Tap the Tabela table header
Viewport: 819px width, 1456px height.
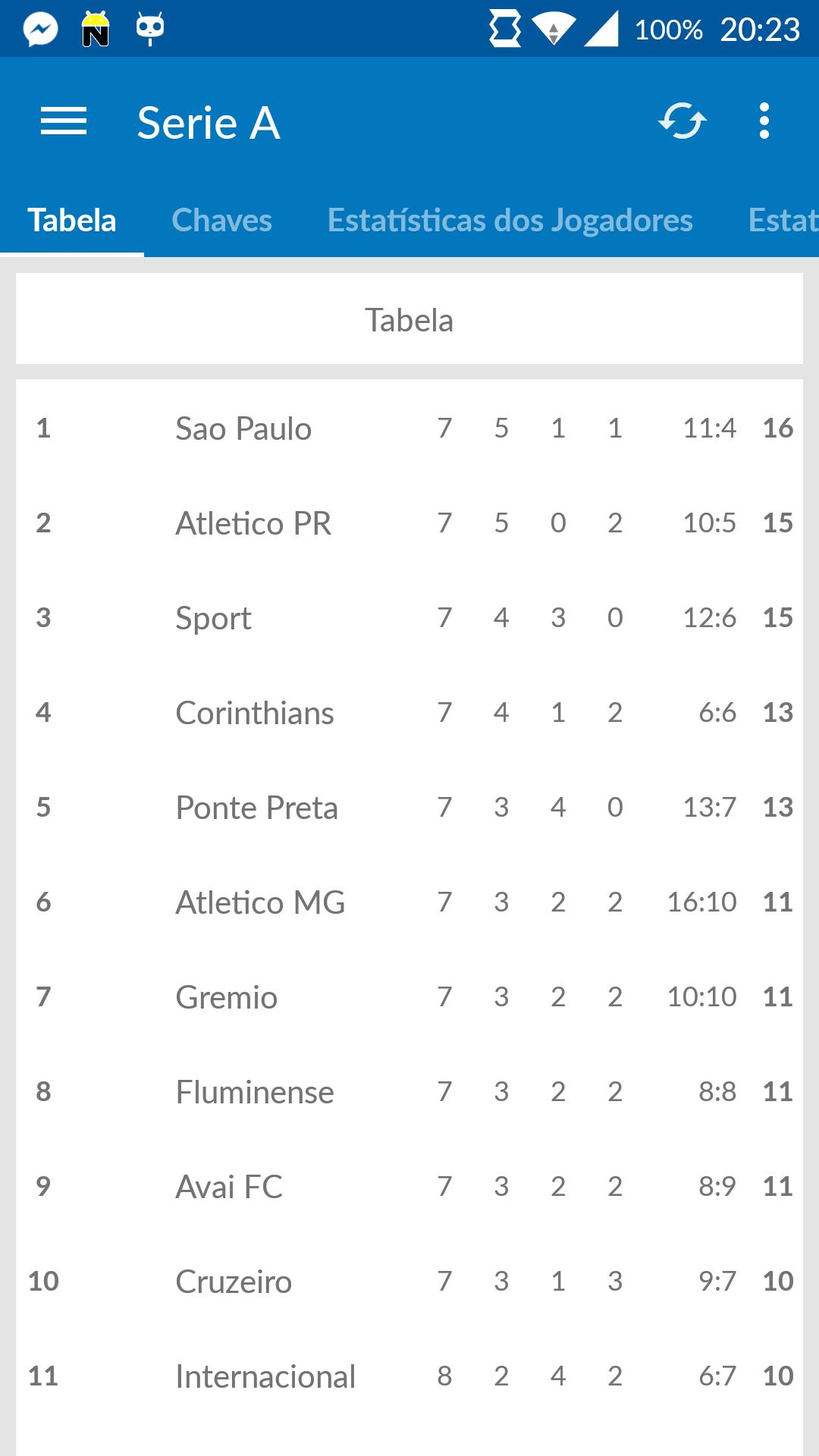(x=409, y=319)
